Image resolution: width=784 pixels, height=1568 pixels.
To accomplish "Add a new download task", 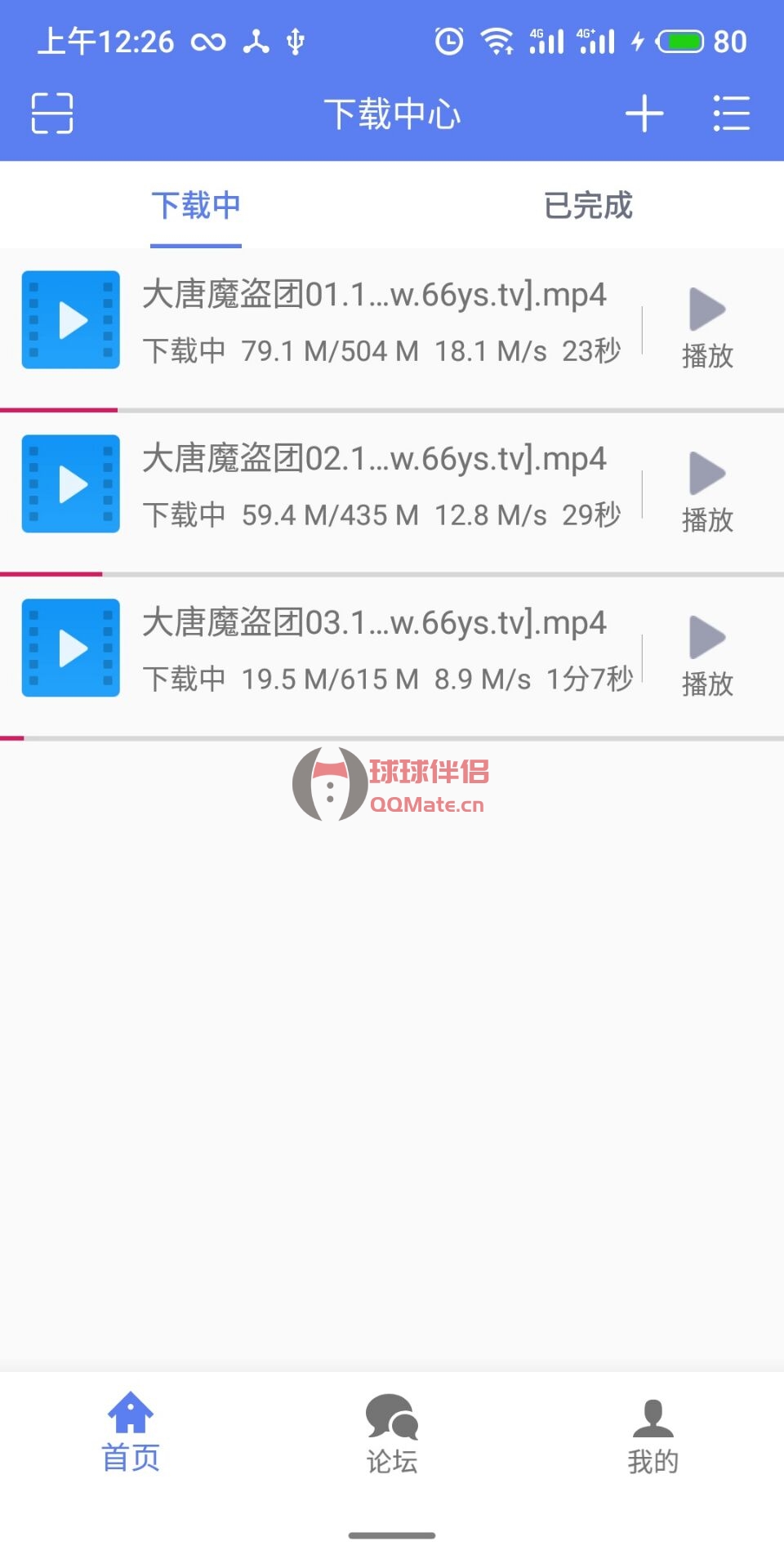I will point(644,114).
